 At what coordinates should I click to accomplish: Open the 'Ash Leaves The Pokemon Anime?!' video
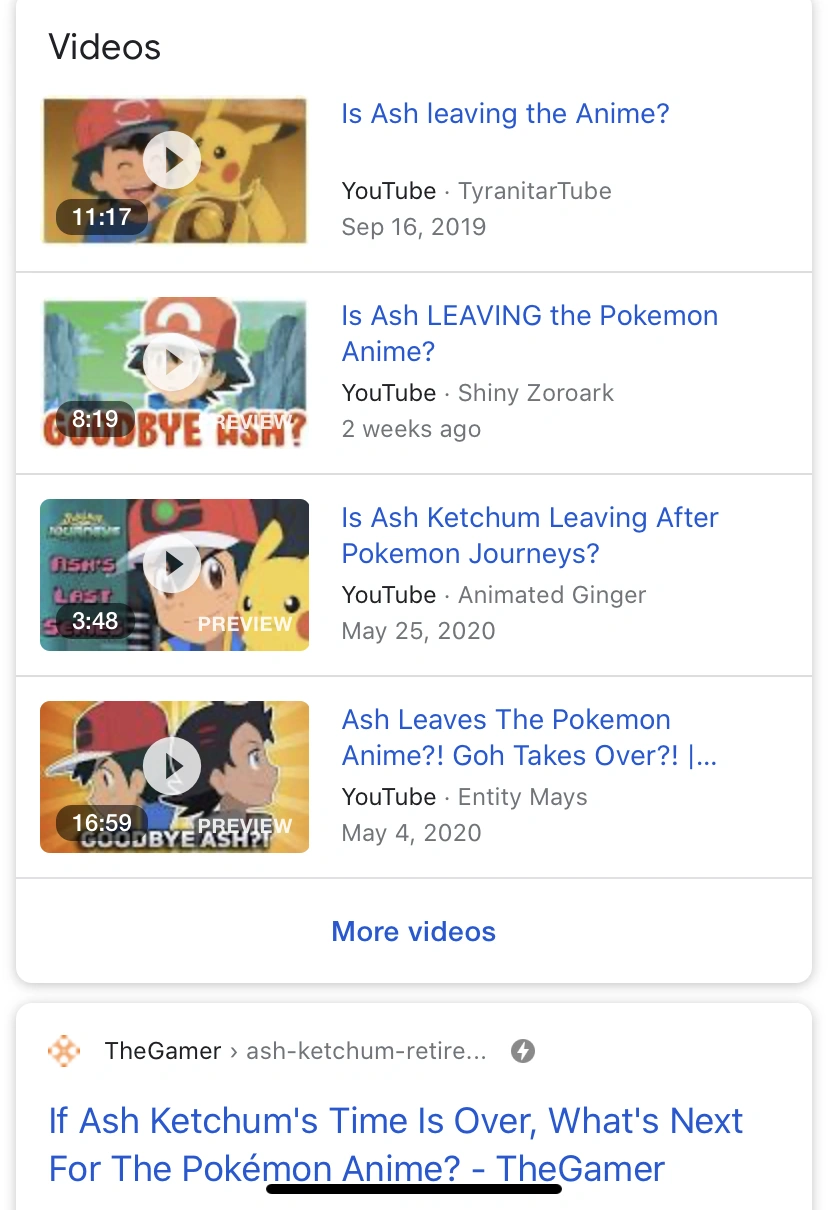tap(529, 737)
